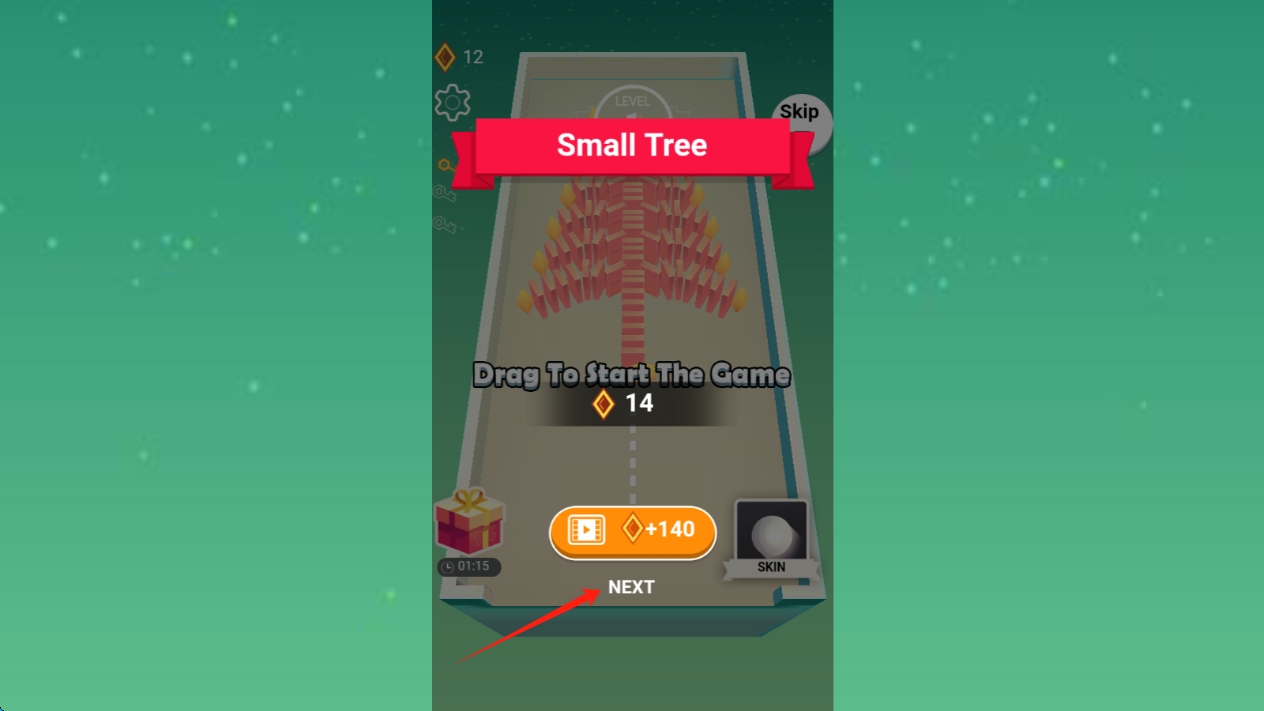Tap NEXT to continue
Viewport: 1264px width, 711px height.
631,587
